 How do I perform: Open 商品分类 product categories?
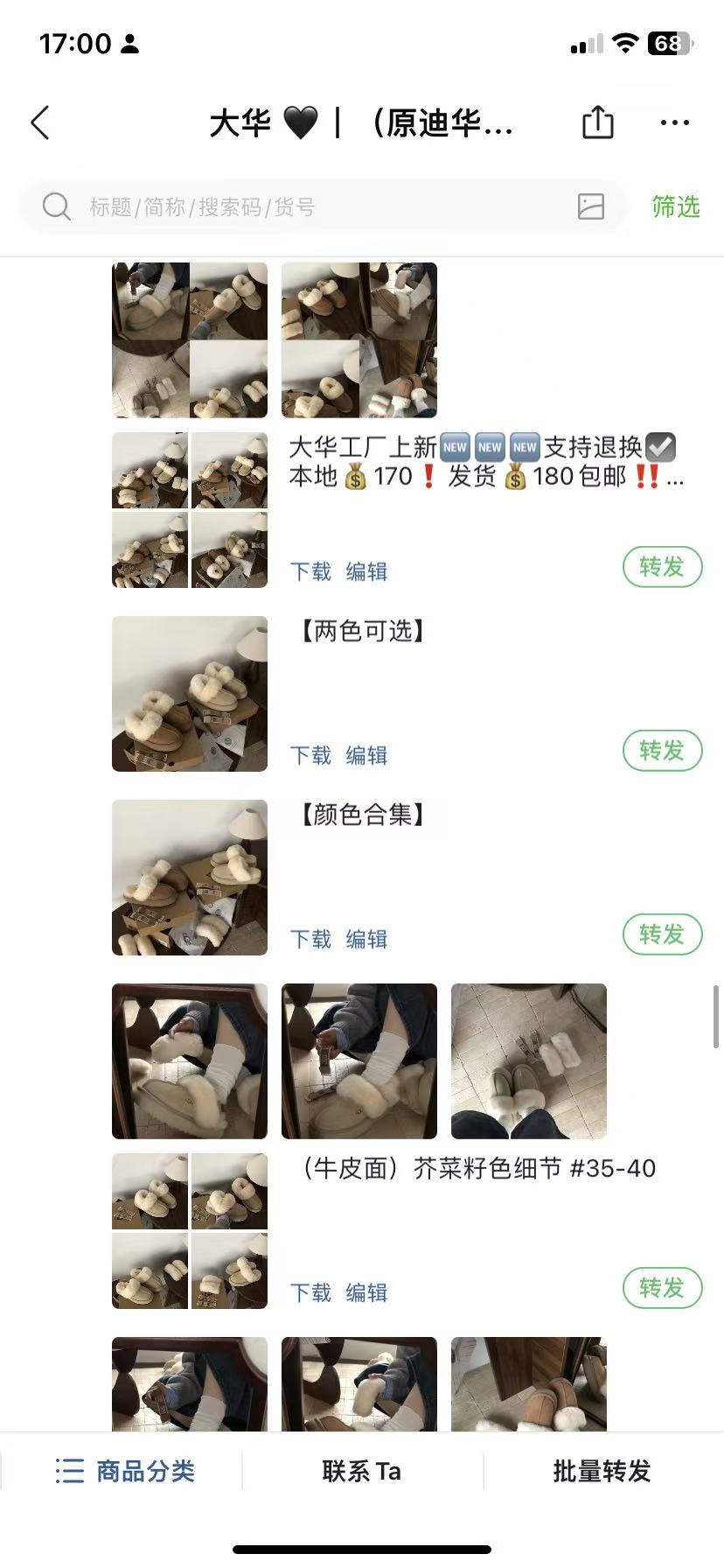(x=125, y=1471)
